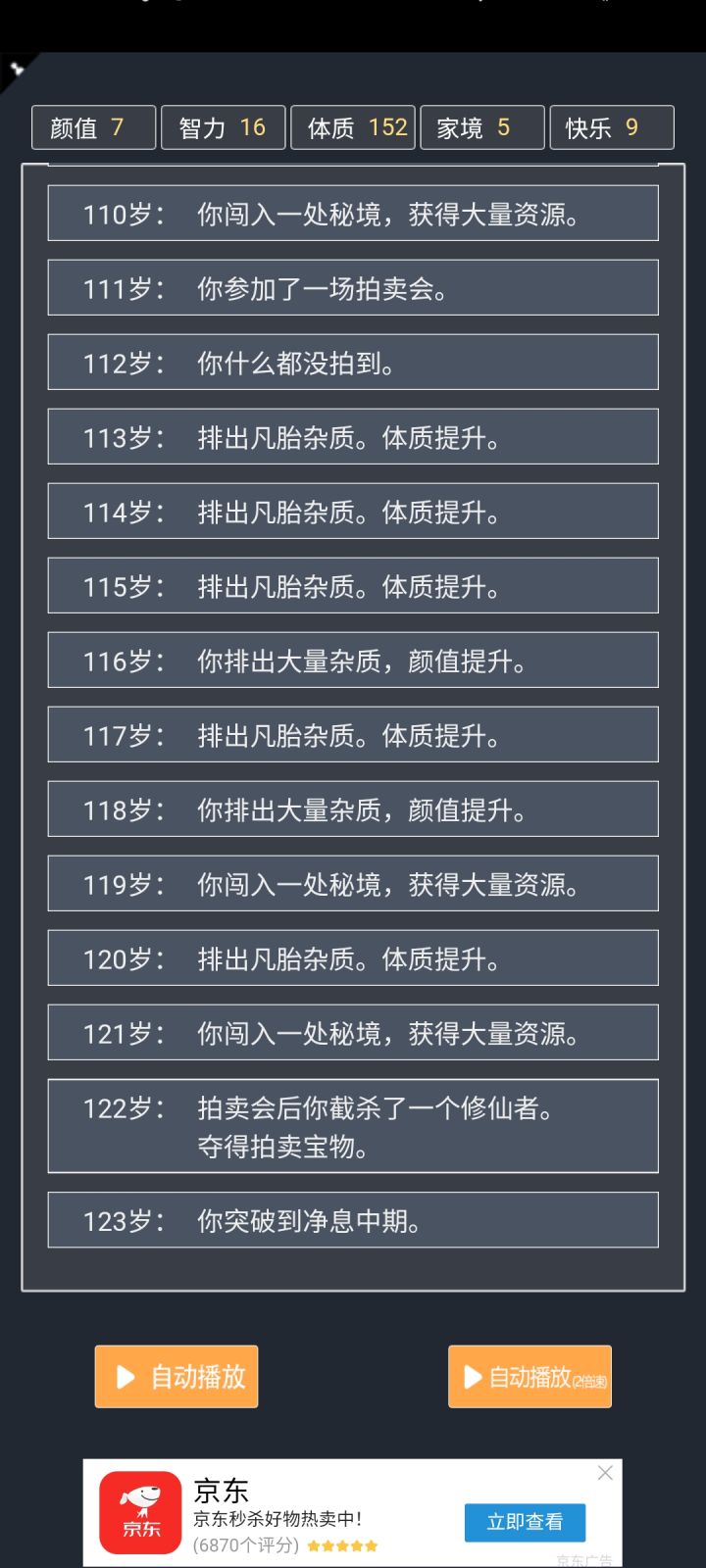Select the 123岁 breakthrough event entry

click(353, 1220)
